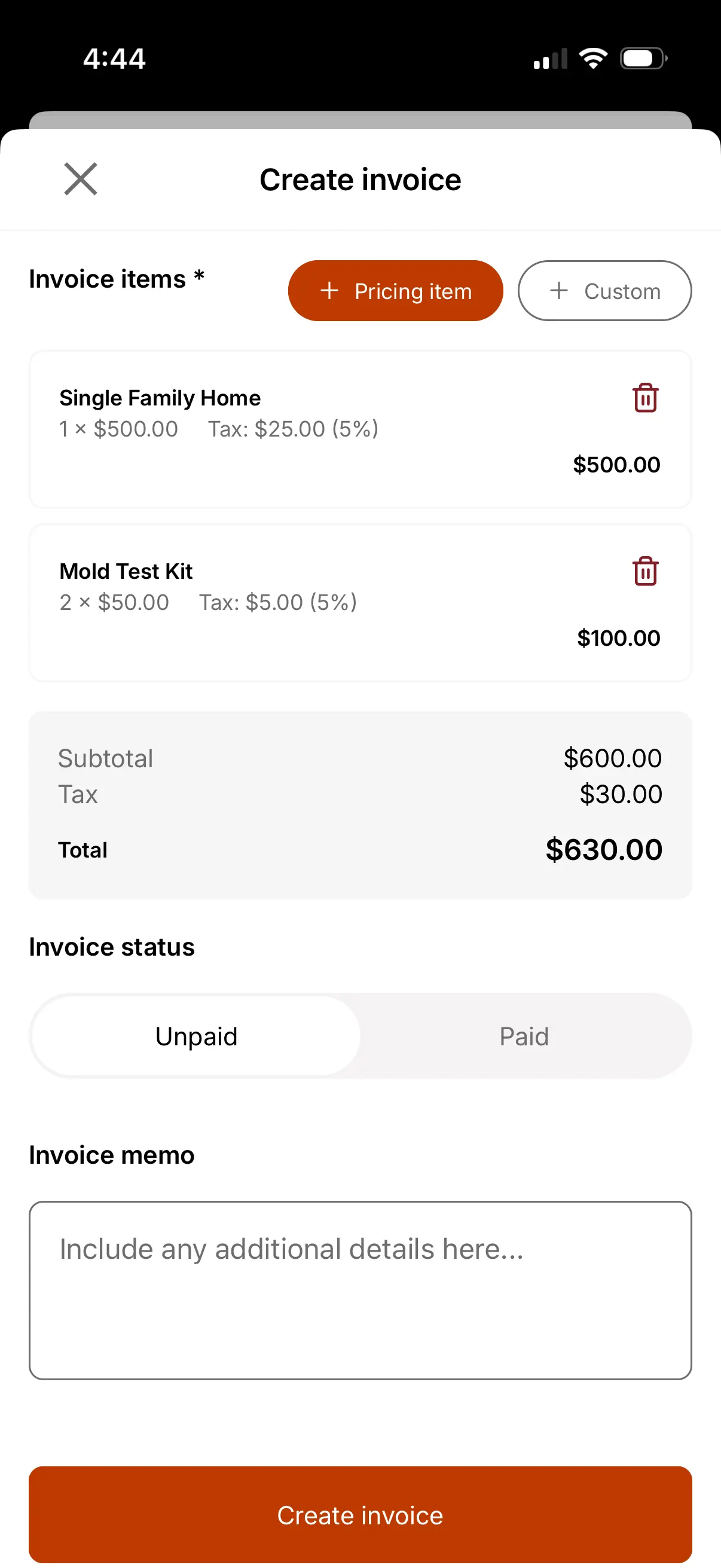Open the Single Family Home item card

[360, 429]
